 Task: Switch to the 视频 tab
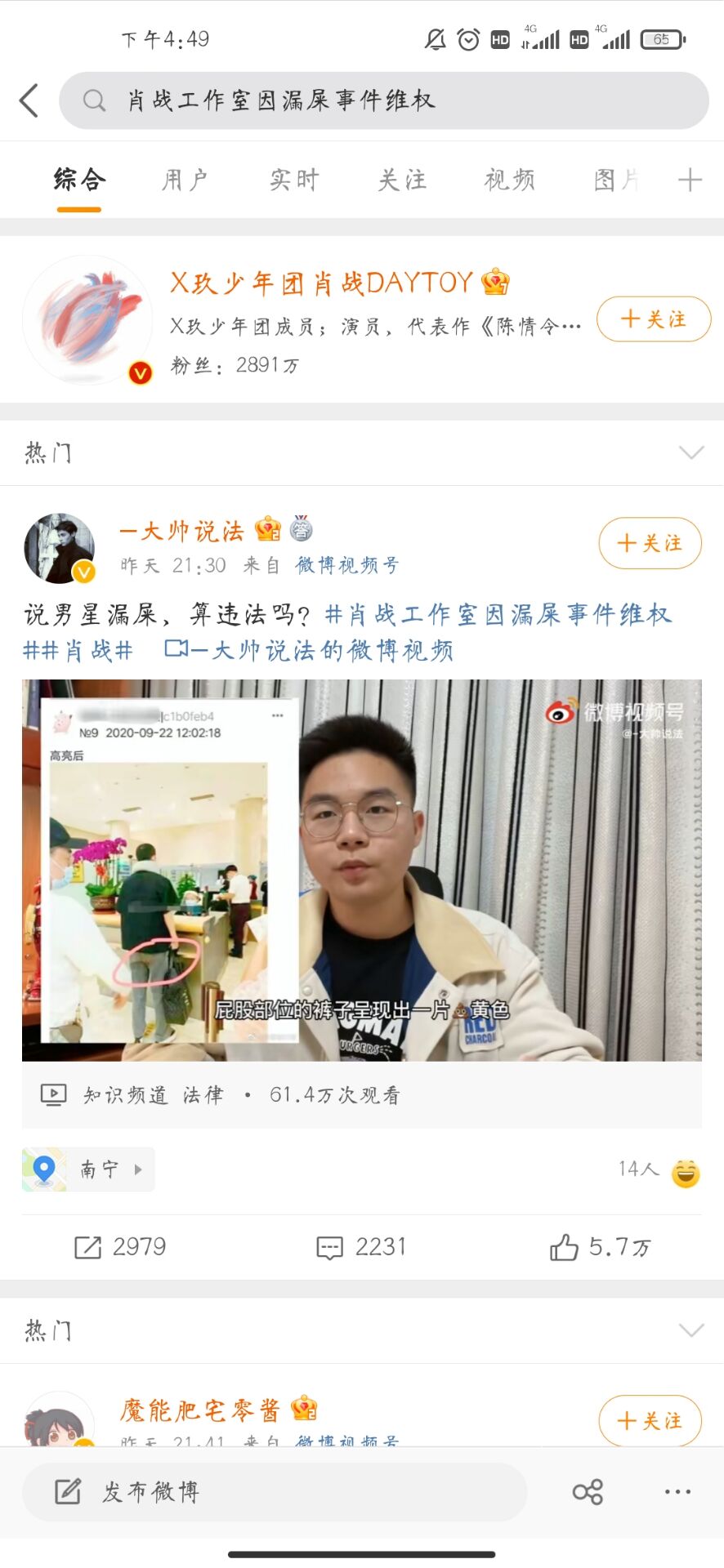click(x=509, y=180)
